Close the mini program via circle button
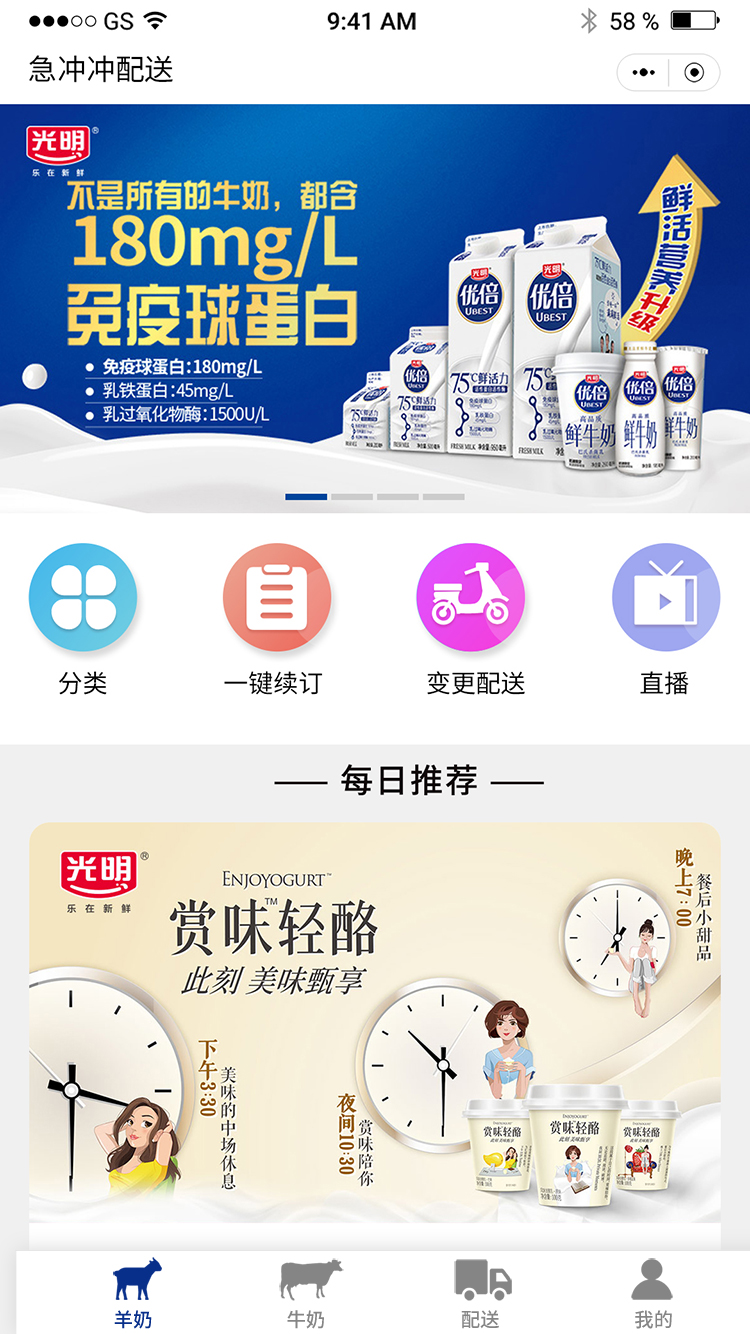Viewport: 750px width, 1334px height. tap(694, 73)
